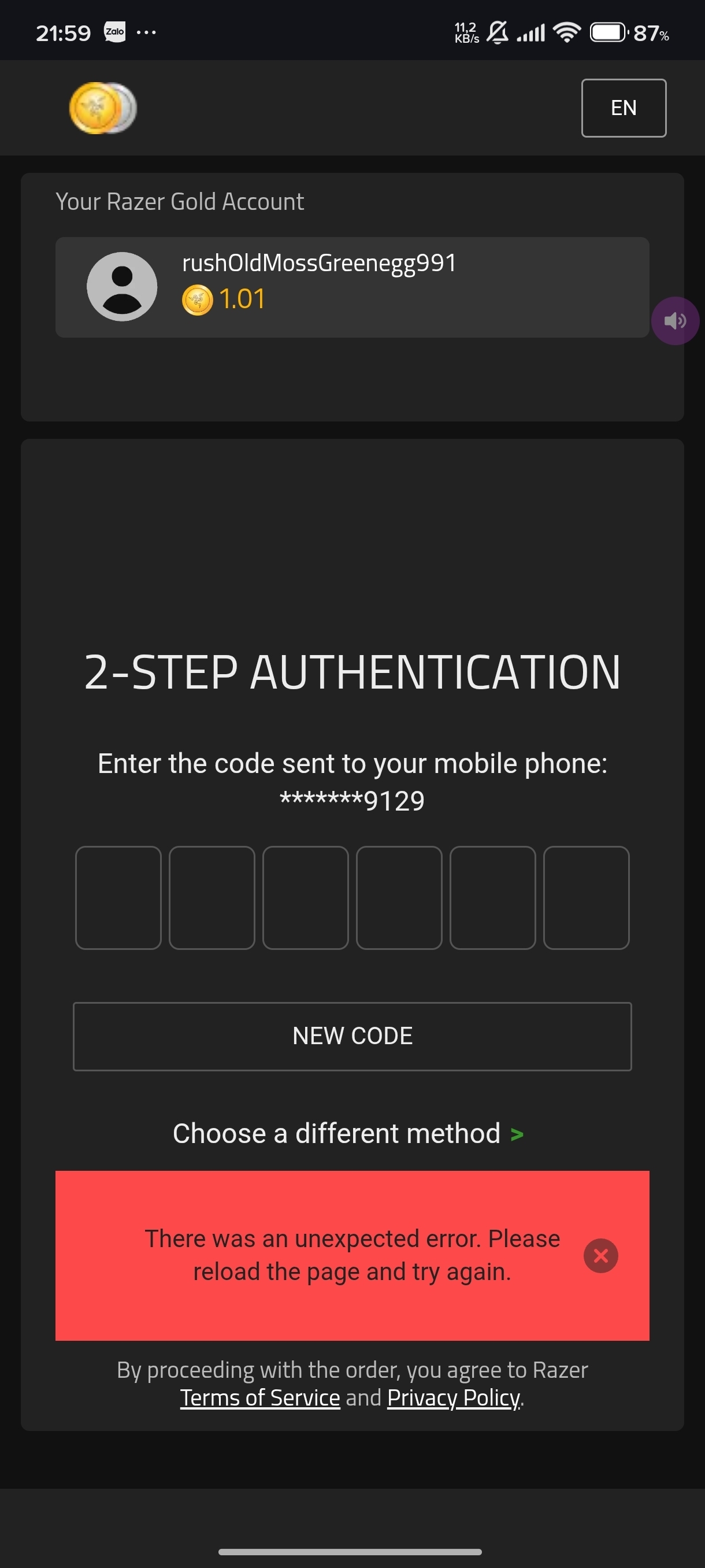Tap the third code digit box

[305, 897]
